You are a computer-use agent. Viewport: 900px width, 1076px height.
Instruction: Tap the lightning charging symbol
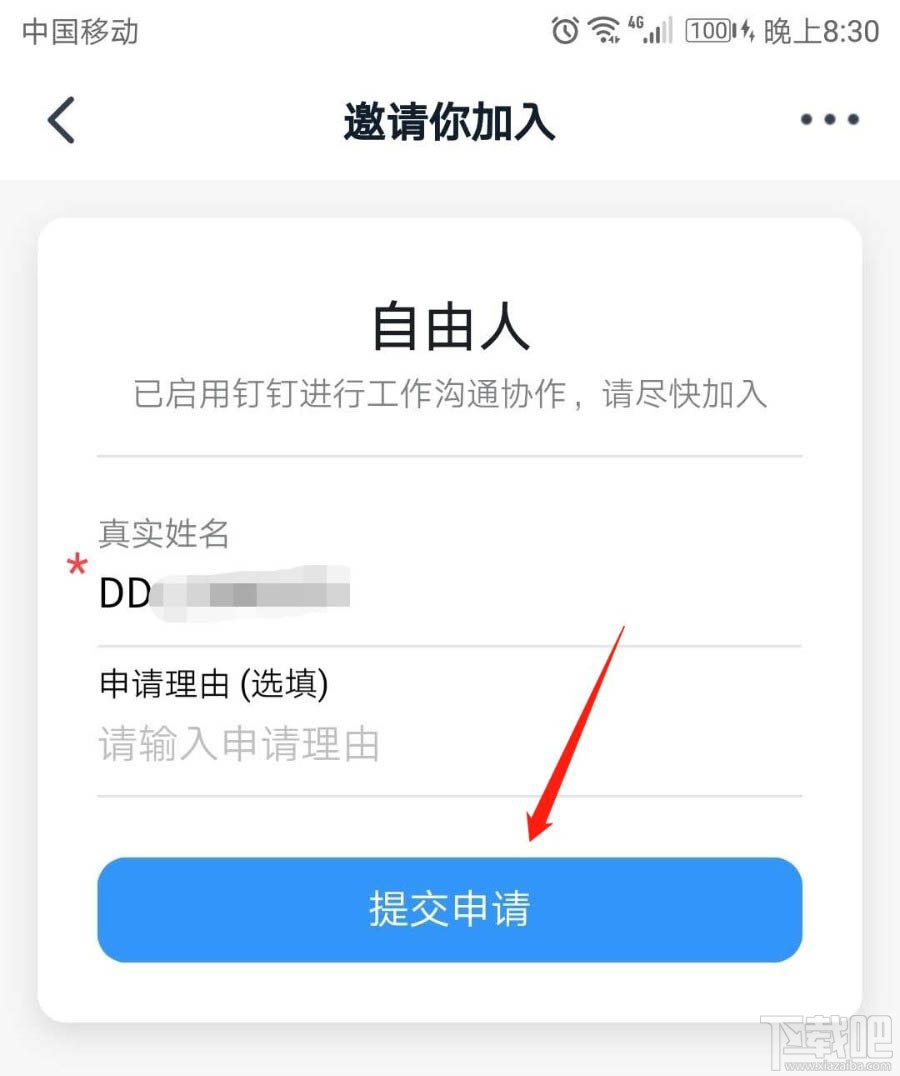tap(746, 31)
